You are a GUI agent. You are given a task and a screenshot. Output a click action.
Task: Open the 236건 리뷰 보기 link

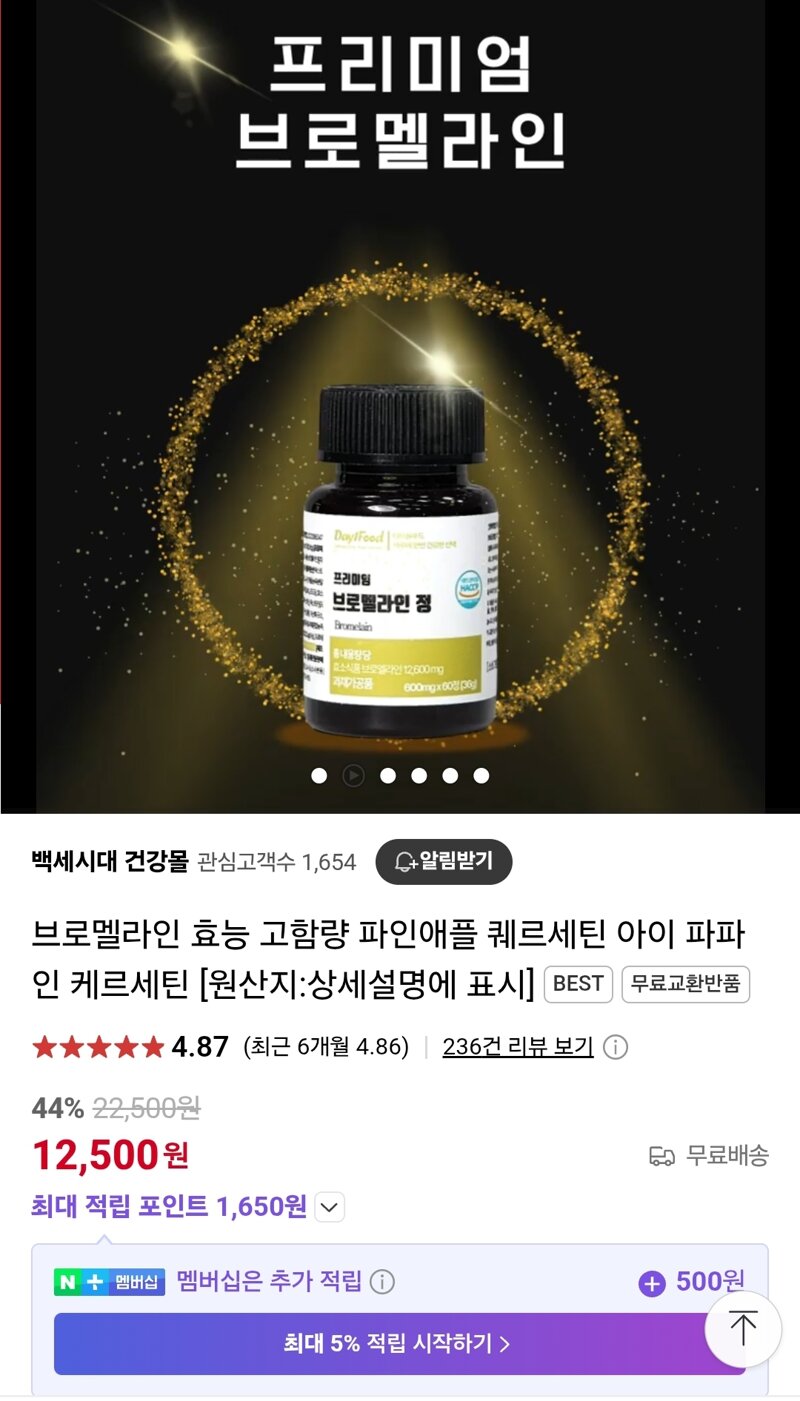coord(517,1047)
